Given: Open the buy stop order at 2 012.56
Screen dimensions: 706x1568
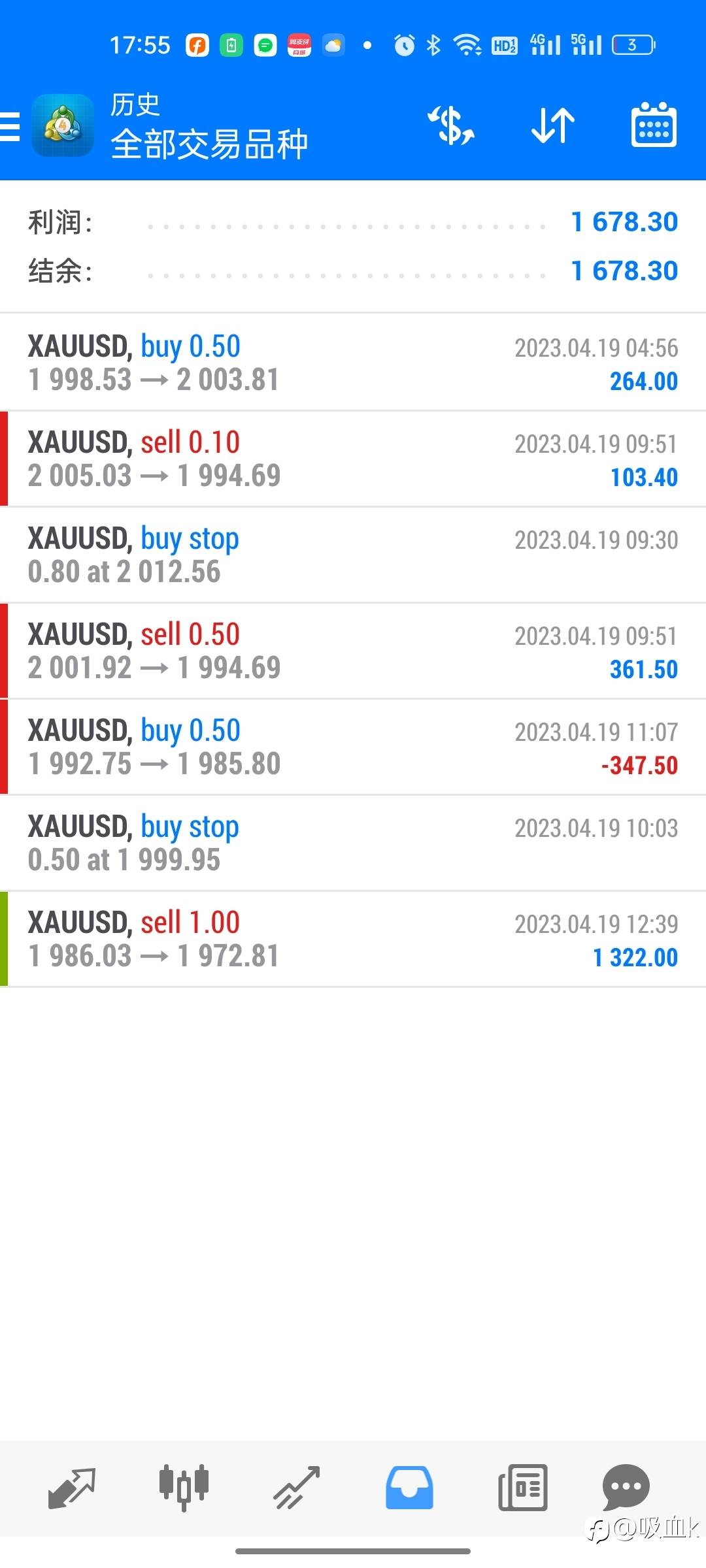Looking at the screenshot, I should 353,555.
